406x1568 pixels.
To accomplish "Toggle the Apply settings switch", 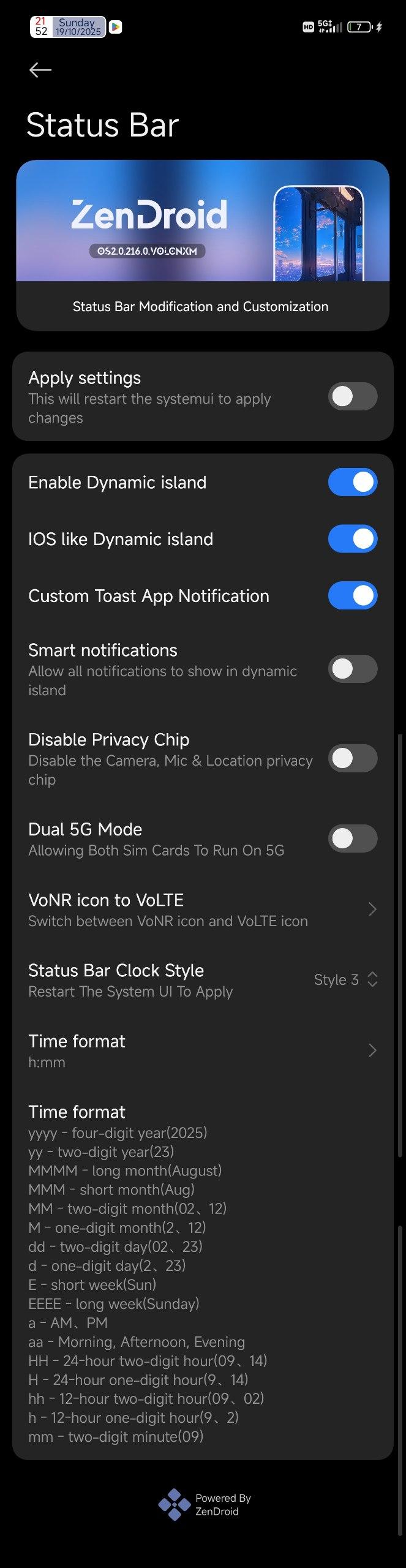I will tap(352, 396).
